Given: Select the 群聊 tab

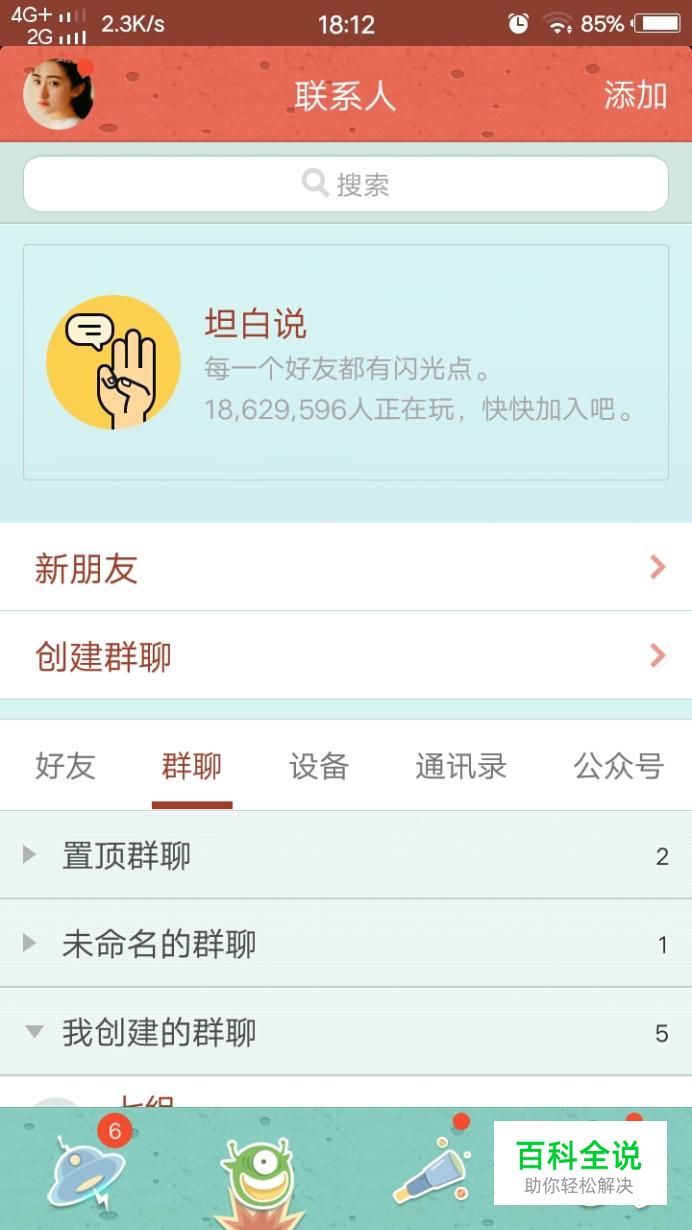Looking at the screenshot, I should pos(192,767).
